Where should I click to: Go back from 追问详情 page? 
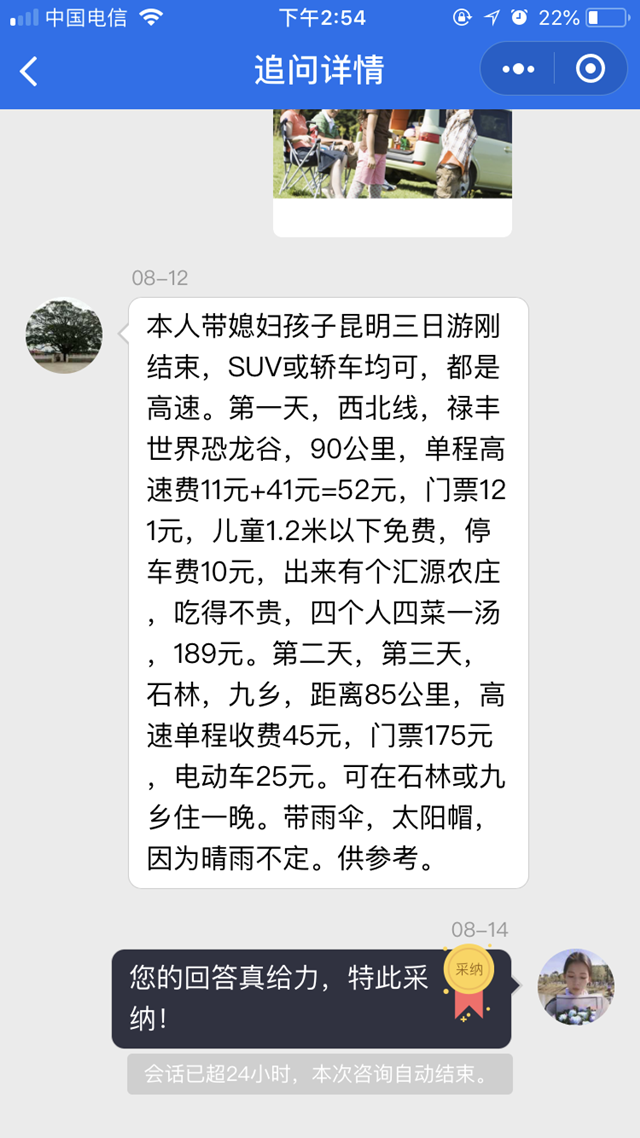[x=30, y=70]
